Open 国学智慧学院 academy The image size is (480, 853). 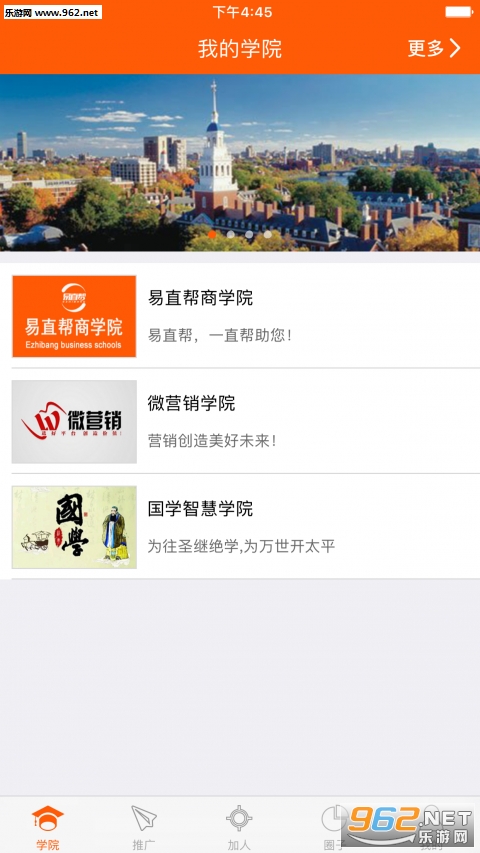click(240, 527)
